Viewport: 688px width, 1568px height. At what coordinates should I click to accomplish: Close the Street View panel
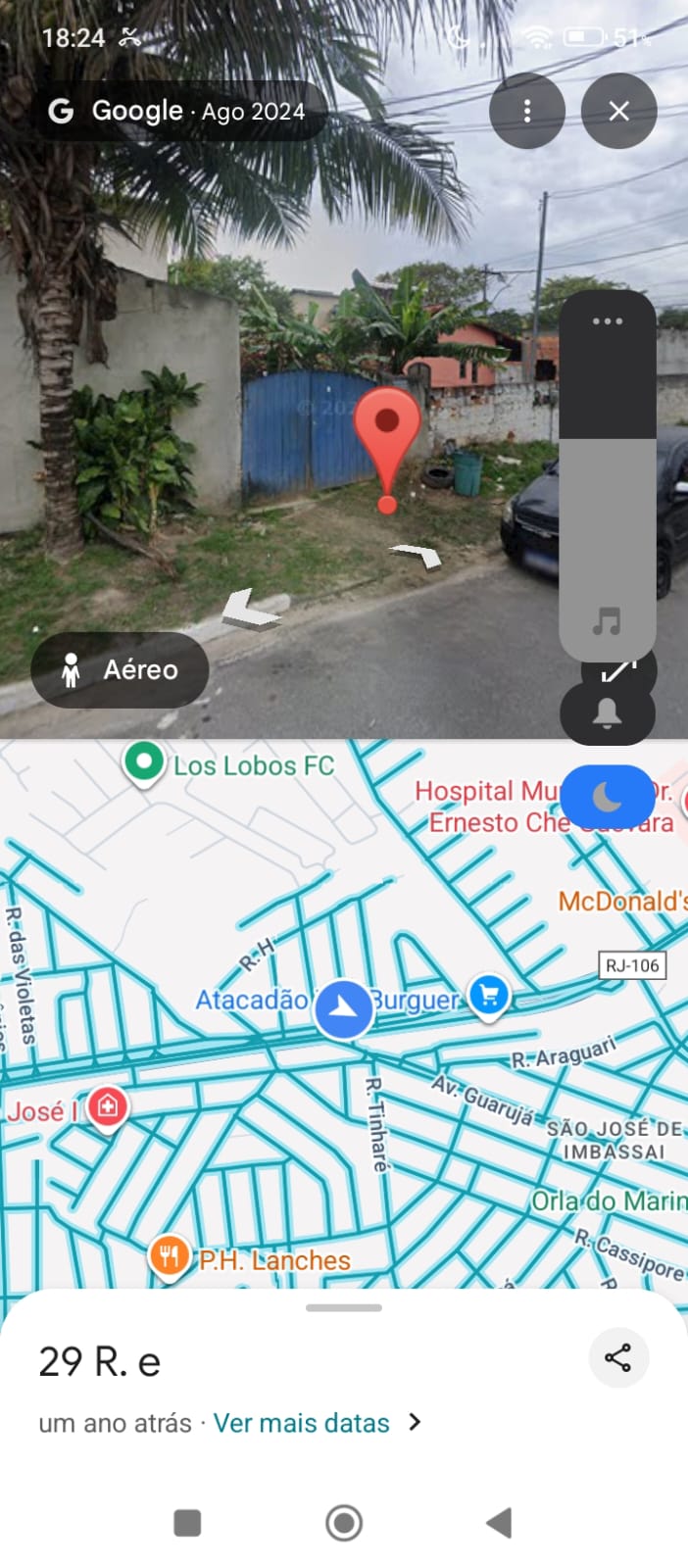(x=618, y=111)
